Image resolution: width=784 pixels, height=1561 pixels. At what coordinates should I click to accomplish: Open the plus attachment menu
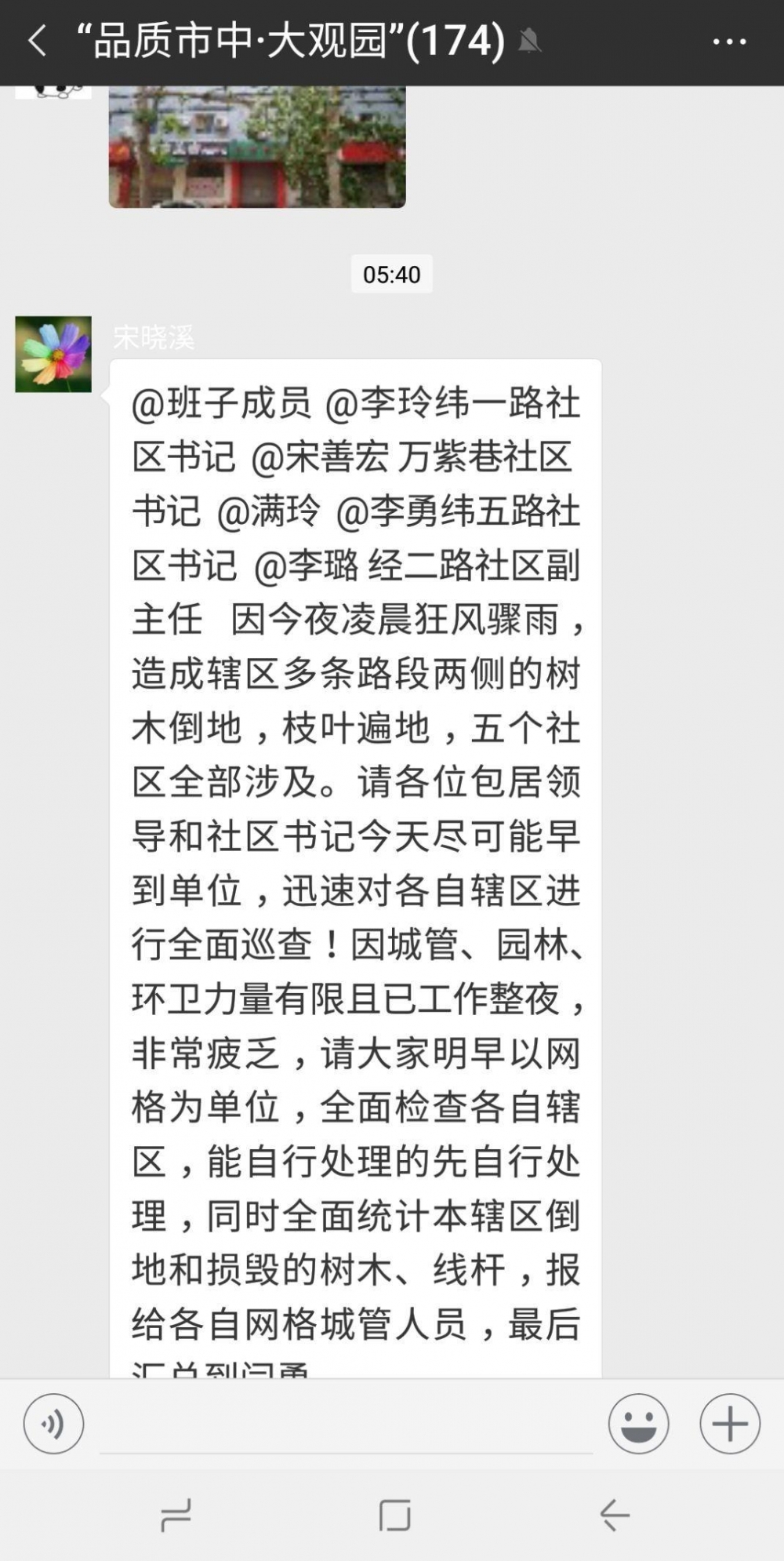click(x=730, y=1423)
